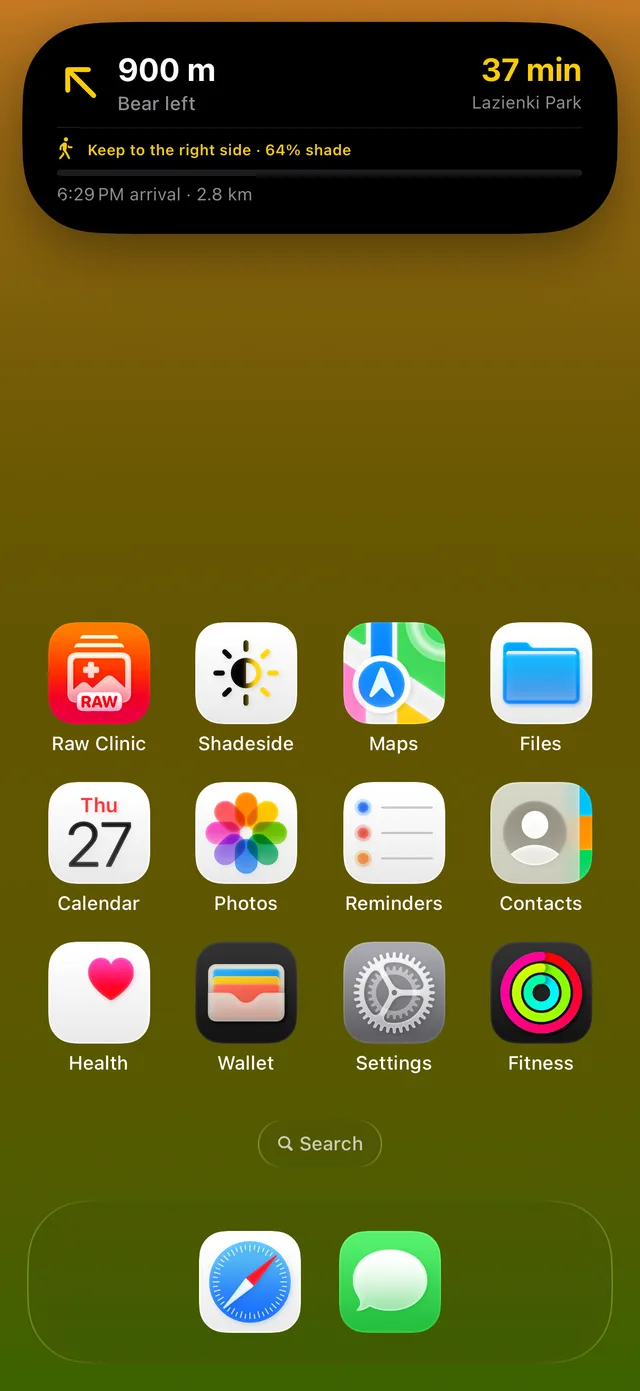Open the Health app
Screen dimensions: 640x1391
coord(99,993)
